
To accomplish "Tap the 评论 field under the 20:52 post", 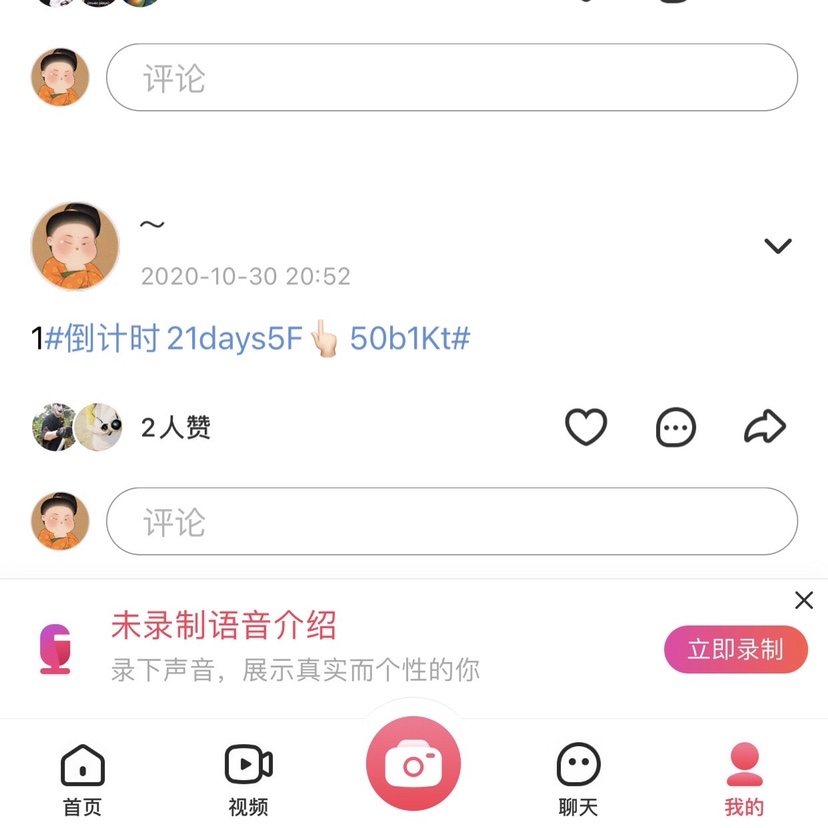I will click(x=452, y=521).
